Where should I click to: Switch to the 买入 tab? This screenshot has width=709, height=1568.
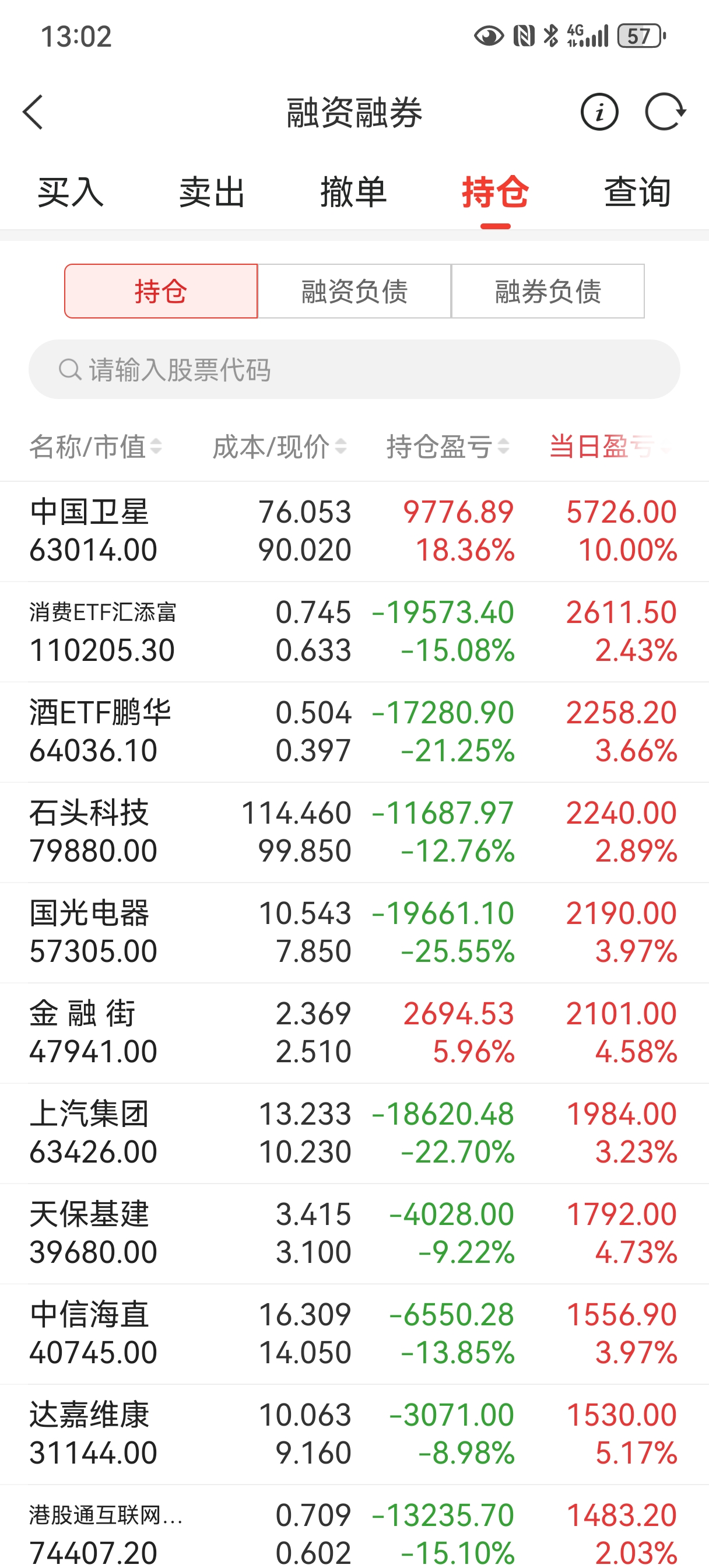[71, 192]
